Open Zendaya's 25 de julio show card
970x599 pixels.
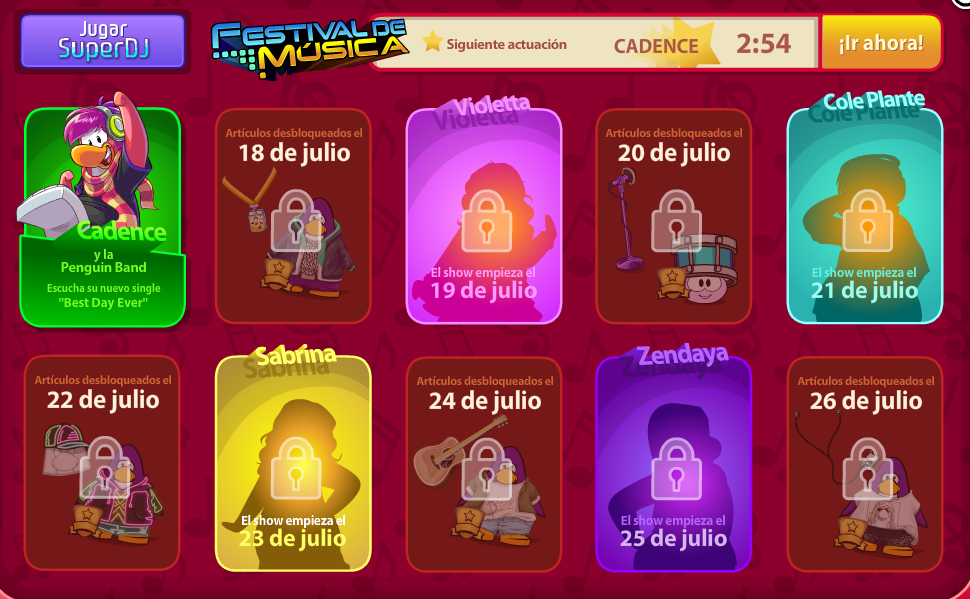point(674,463)
